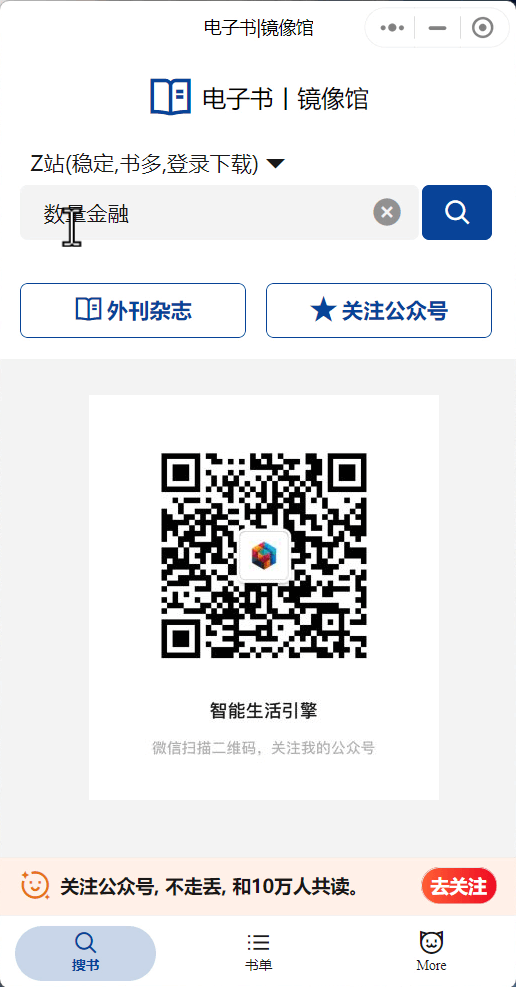Close the mini program with circle icon
516x987 pixels.
pyautogui.click(x=483, y=28)
